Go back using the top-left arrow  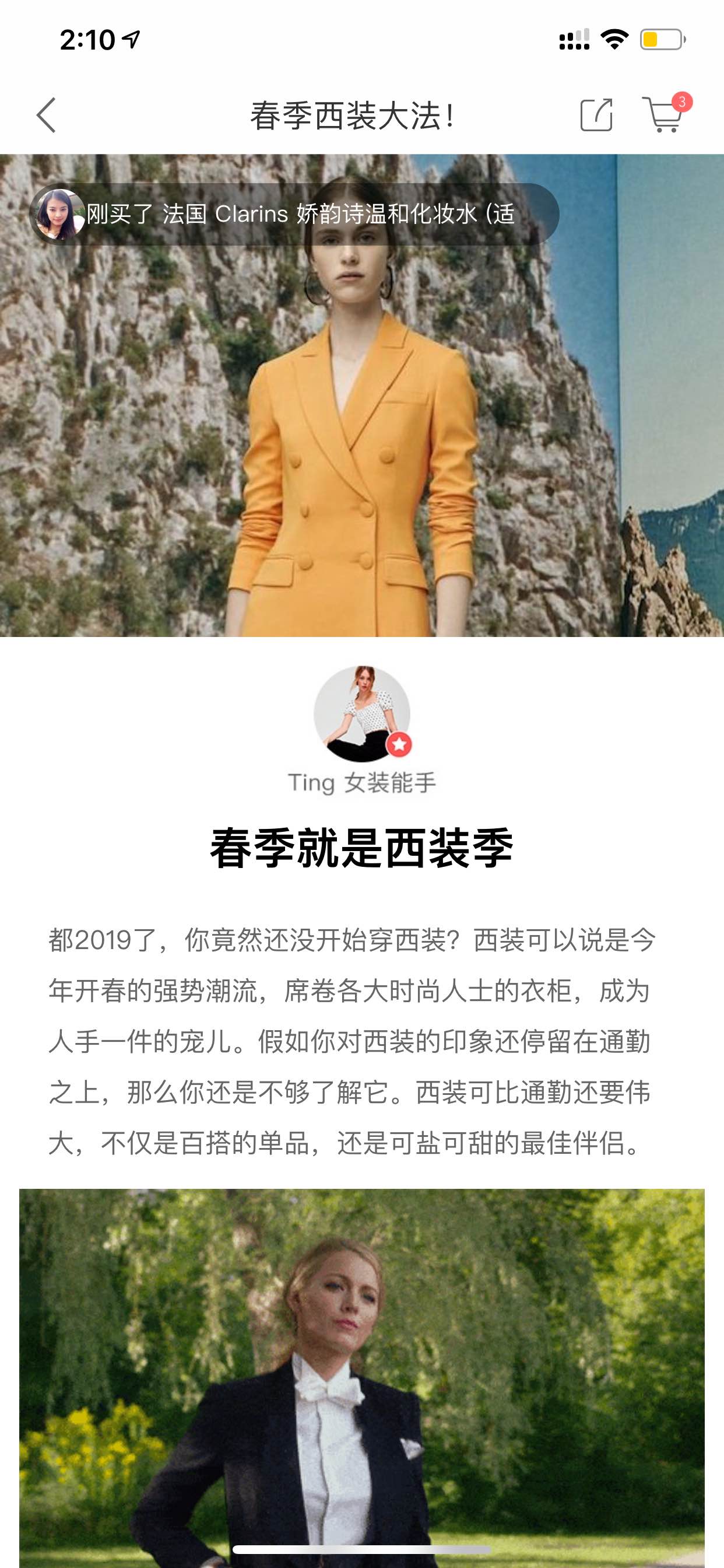point(46,115)
